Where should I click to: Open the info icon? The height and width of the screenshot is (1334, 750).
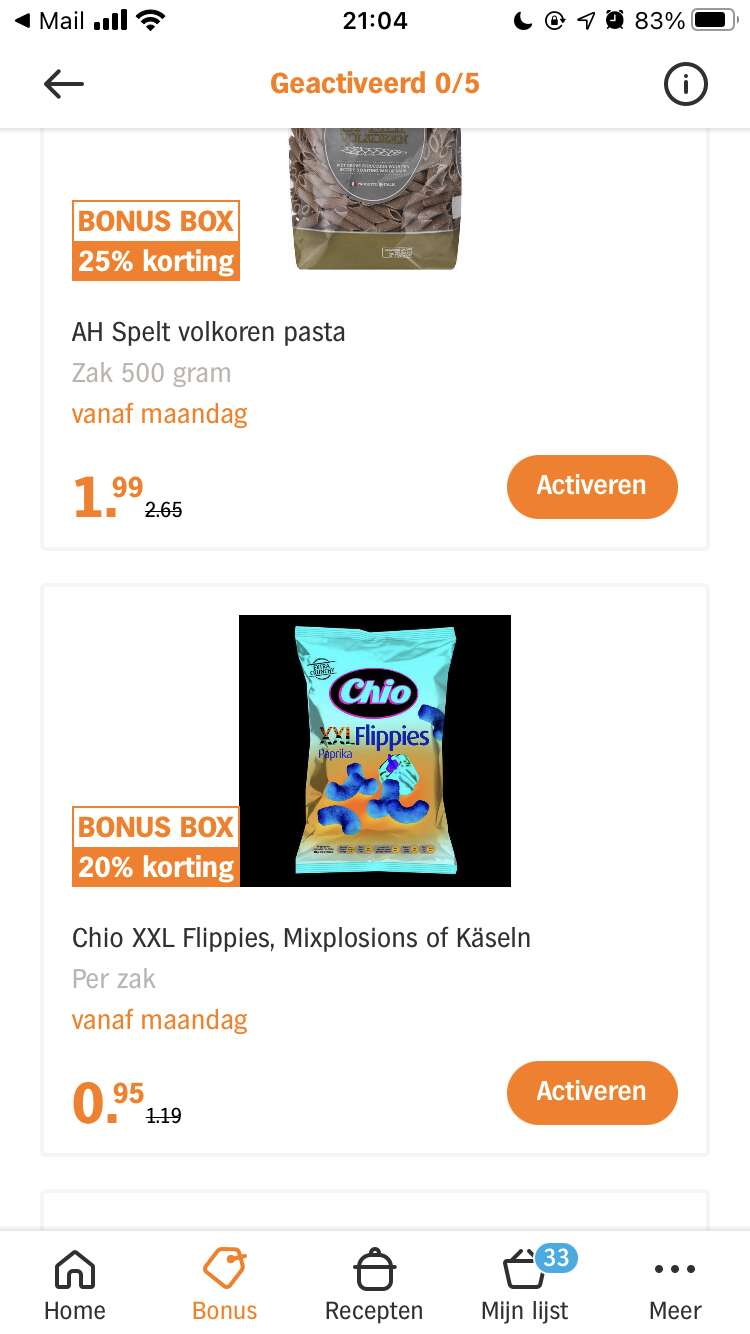coord(686,84)
